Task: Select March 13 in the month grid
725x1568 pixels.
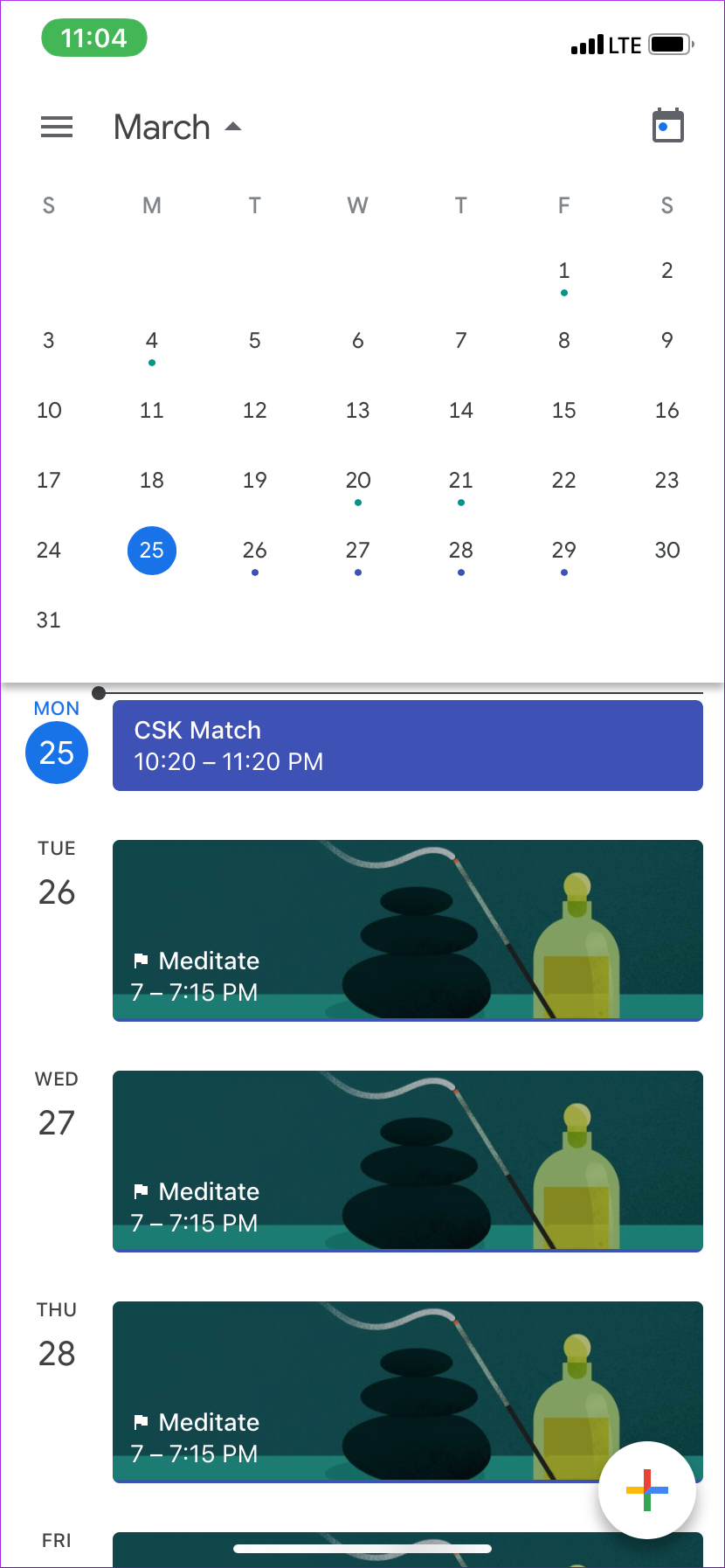Action: (358, 411)
